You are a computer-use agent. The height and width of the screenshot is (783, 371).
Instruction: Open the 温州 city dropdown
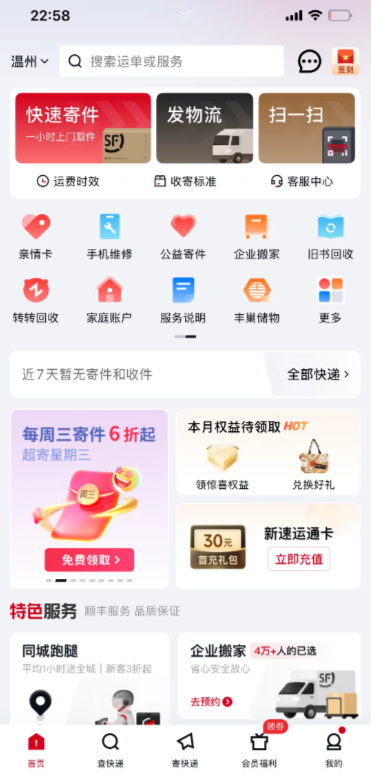click(30, 61)
